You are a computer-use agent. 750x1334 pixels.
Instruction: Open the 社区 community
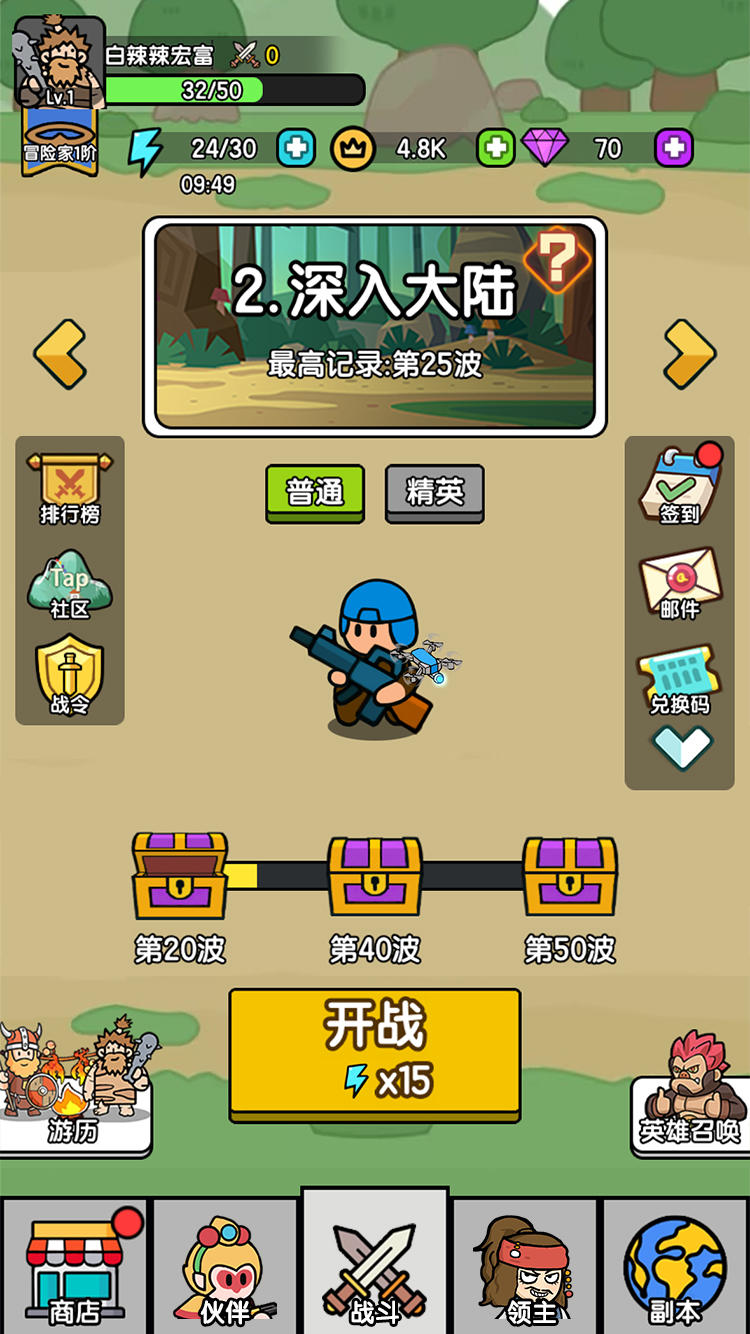69,585
